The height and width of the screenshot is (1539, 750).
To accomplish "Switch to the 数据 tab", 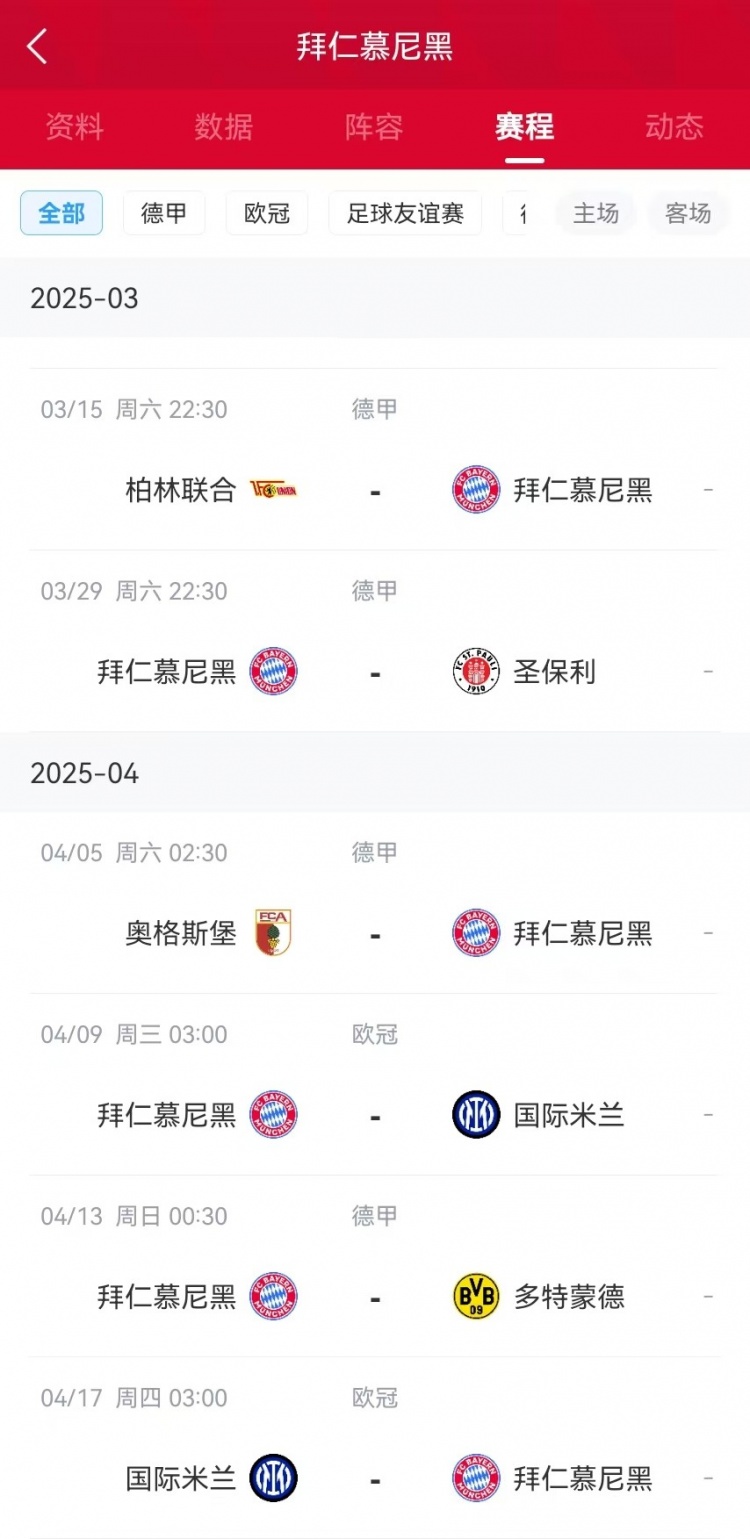I will 224,127.
